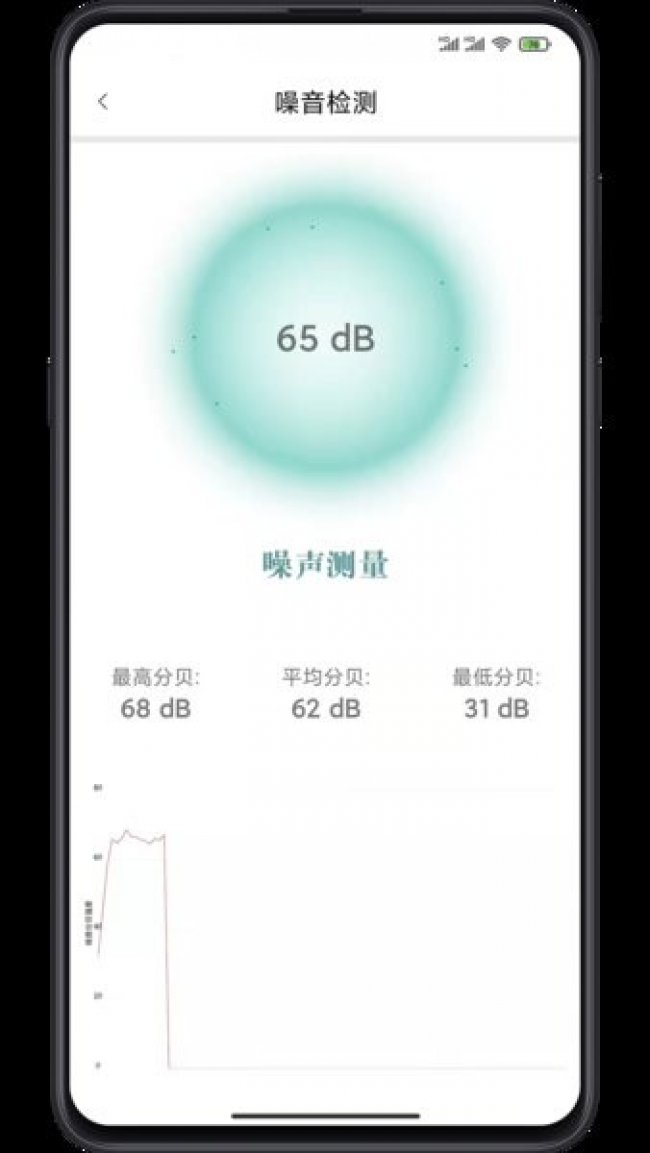Tap the 噪声测量 button
Viewport: 650px width, 1153px height.
(x=325, y=564)
